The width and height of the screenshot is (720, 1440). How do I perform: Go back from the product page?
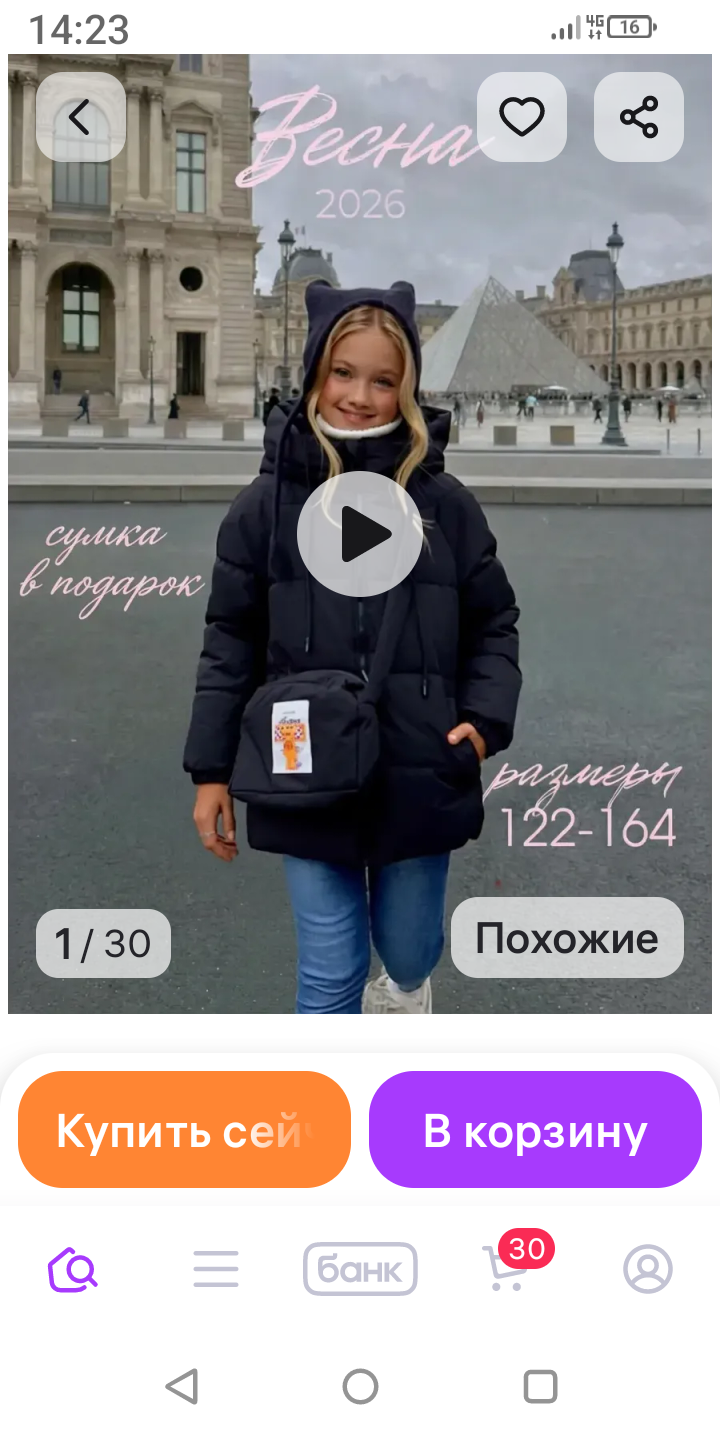(80, 118)
